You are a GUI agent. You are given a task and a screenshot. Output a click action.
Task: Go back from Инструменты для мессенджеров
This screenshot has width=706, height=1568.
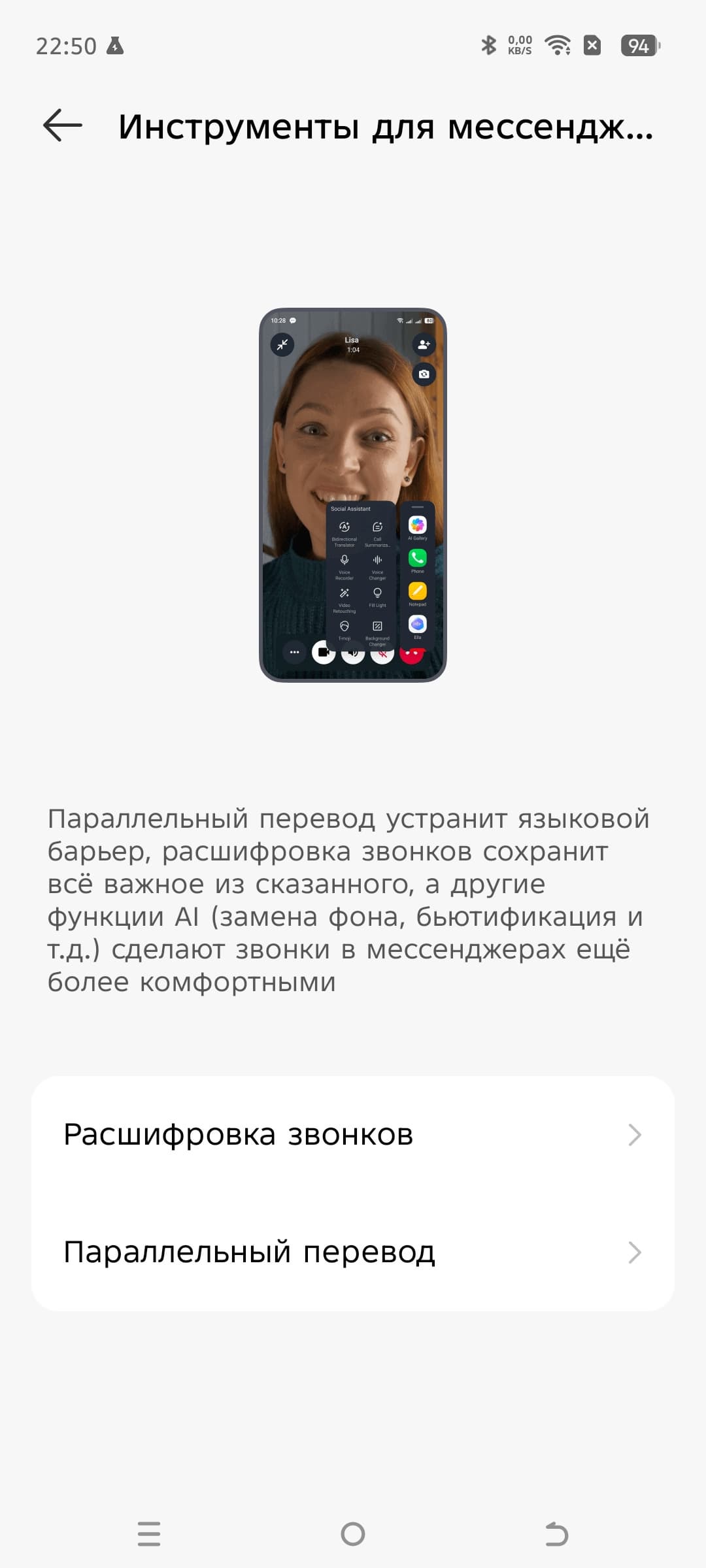63,125
